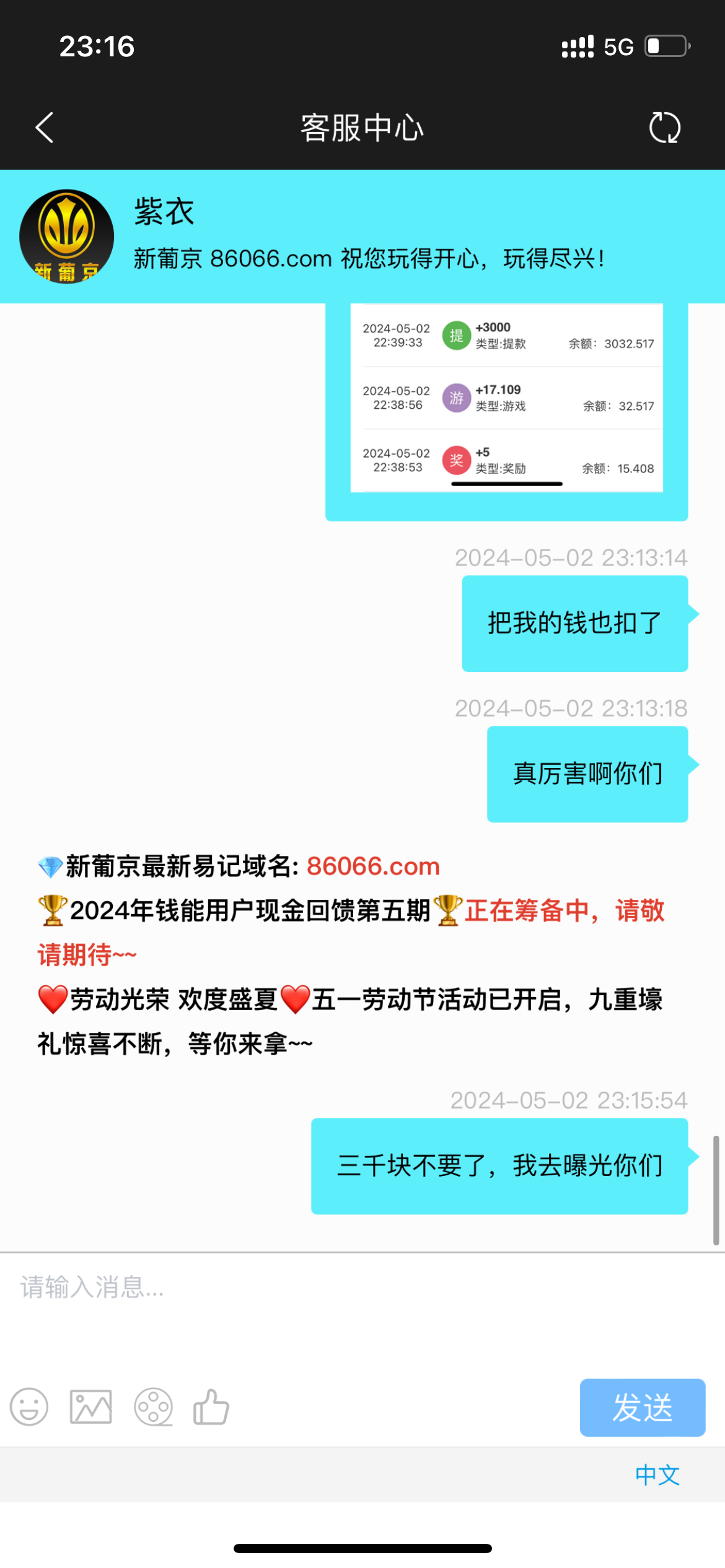
Task: Attach a picture to the chat
Action: pyautogui.click(x=91, y=1407)
